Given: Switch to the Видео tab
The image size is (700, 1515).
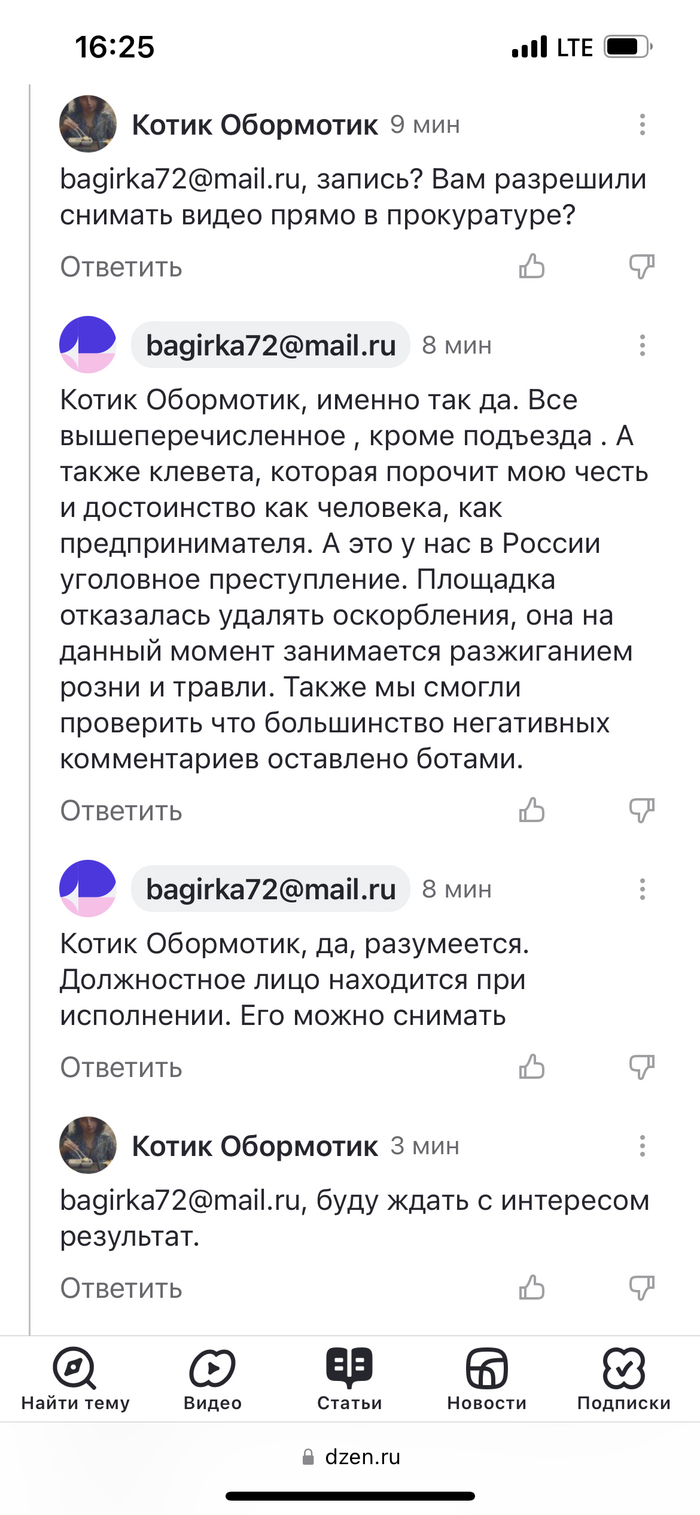Looking at the screenshot, I should click(212, 1380).
